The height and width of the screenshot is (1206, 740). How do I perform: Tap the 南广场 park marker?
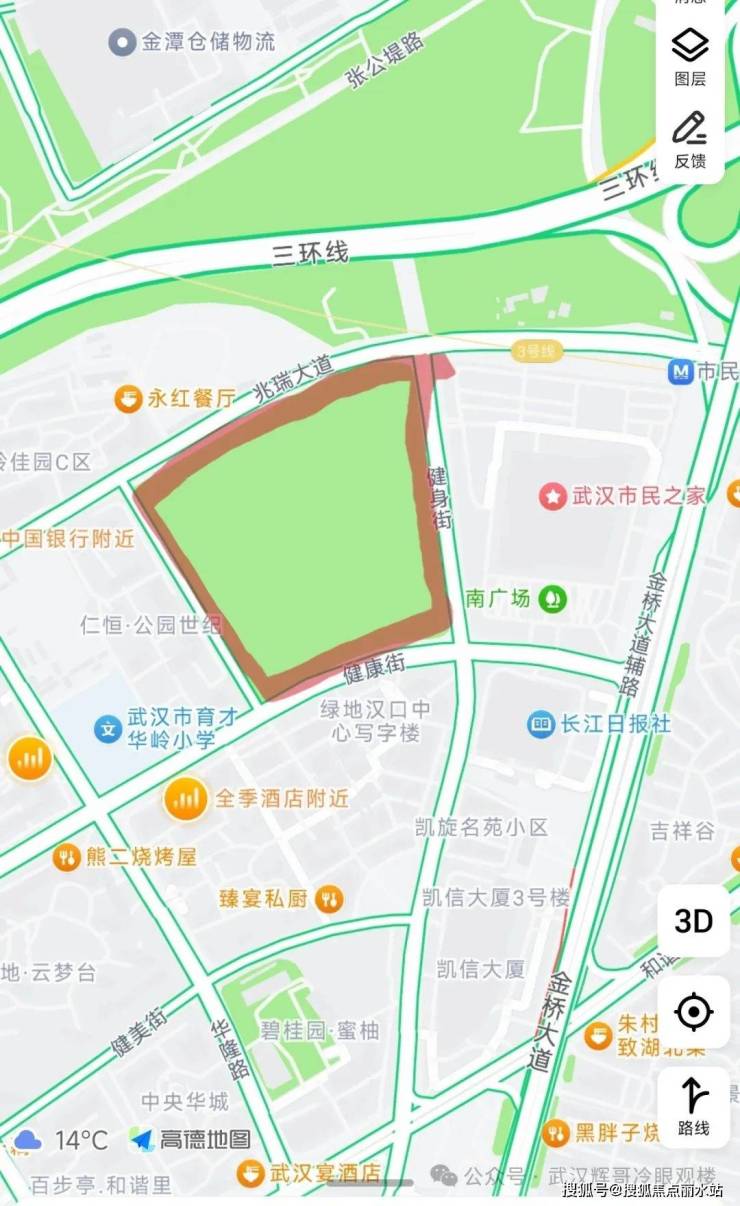point(552,599)
